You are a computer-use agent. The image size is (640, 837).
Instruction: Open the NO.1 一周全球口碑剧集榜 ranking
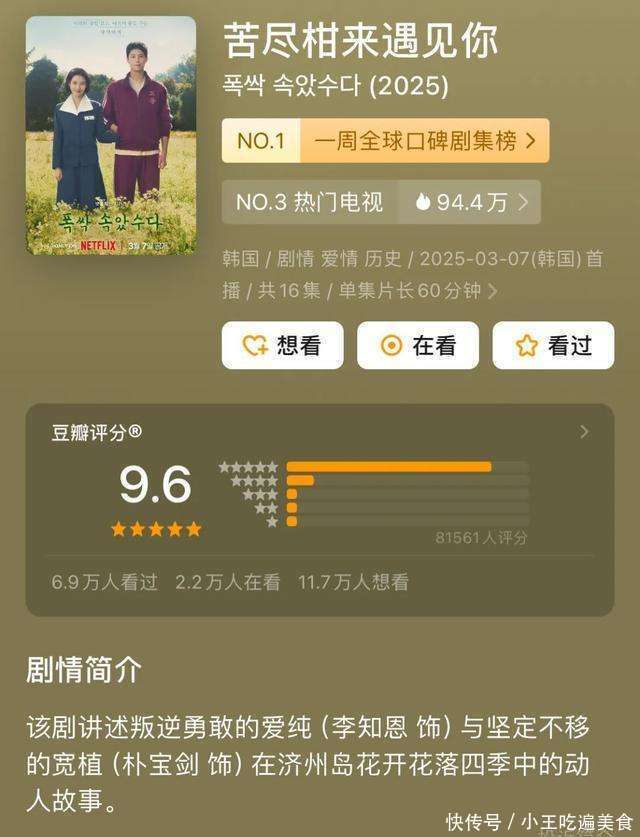point(385,141)
